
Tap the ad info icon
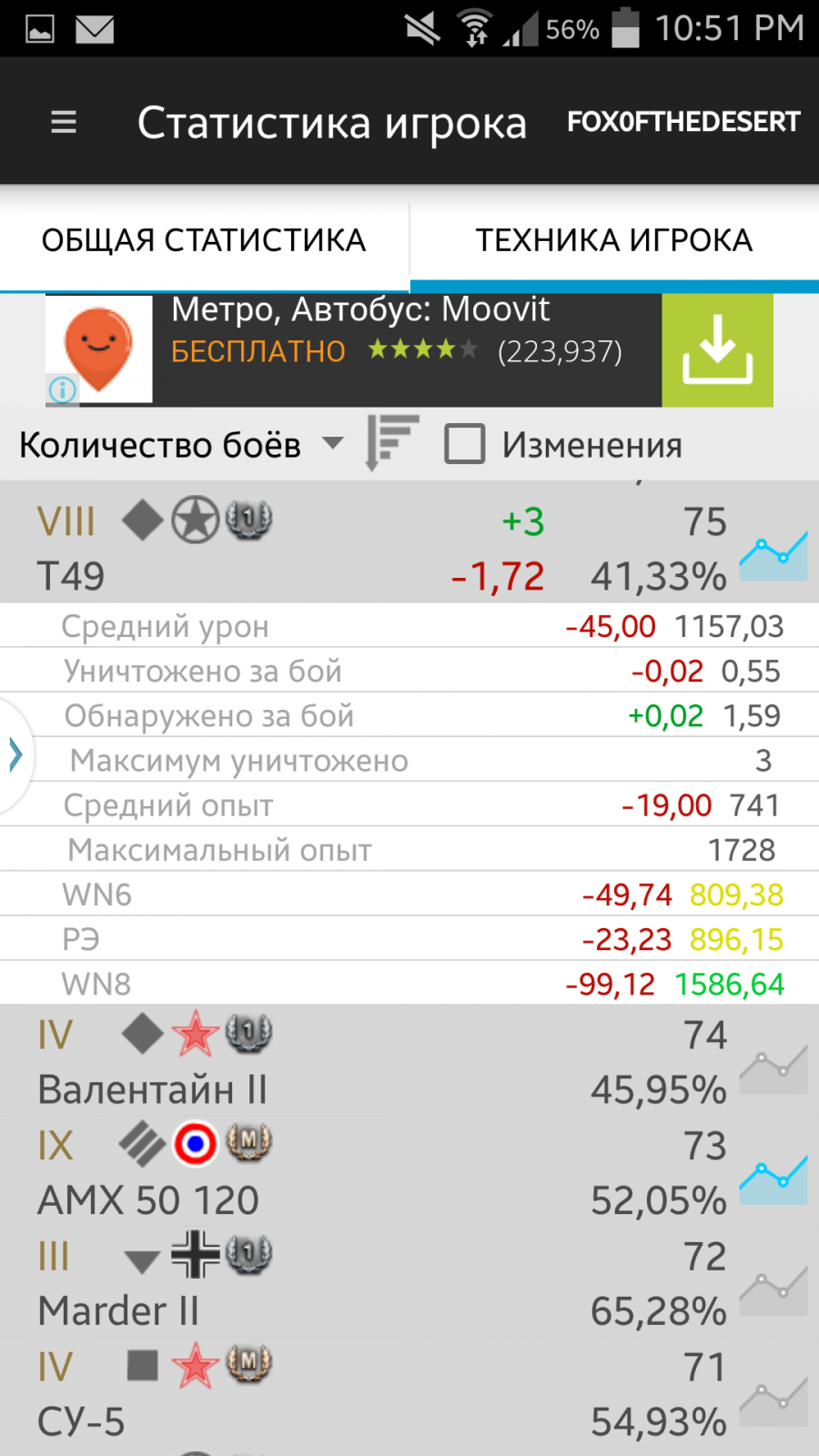point(62,390)
